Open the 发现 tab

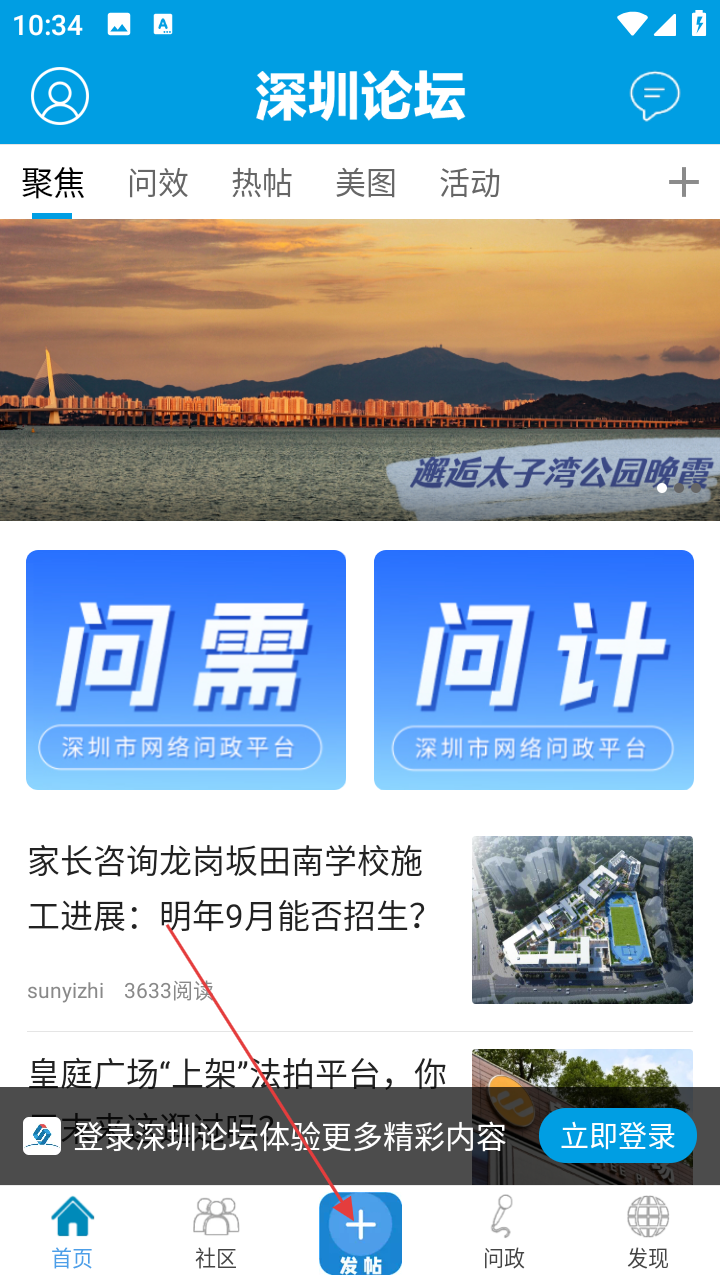pyautogui.click(x=648, y=1232)
